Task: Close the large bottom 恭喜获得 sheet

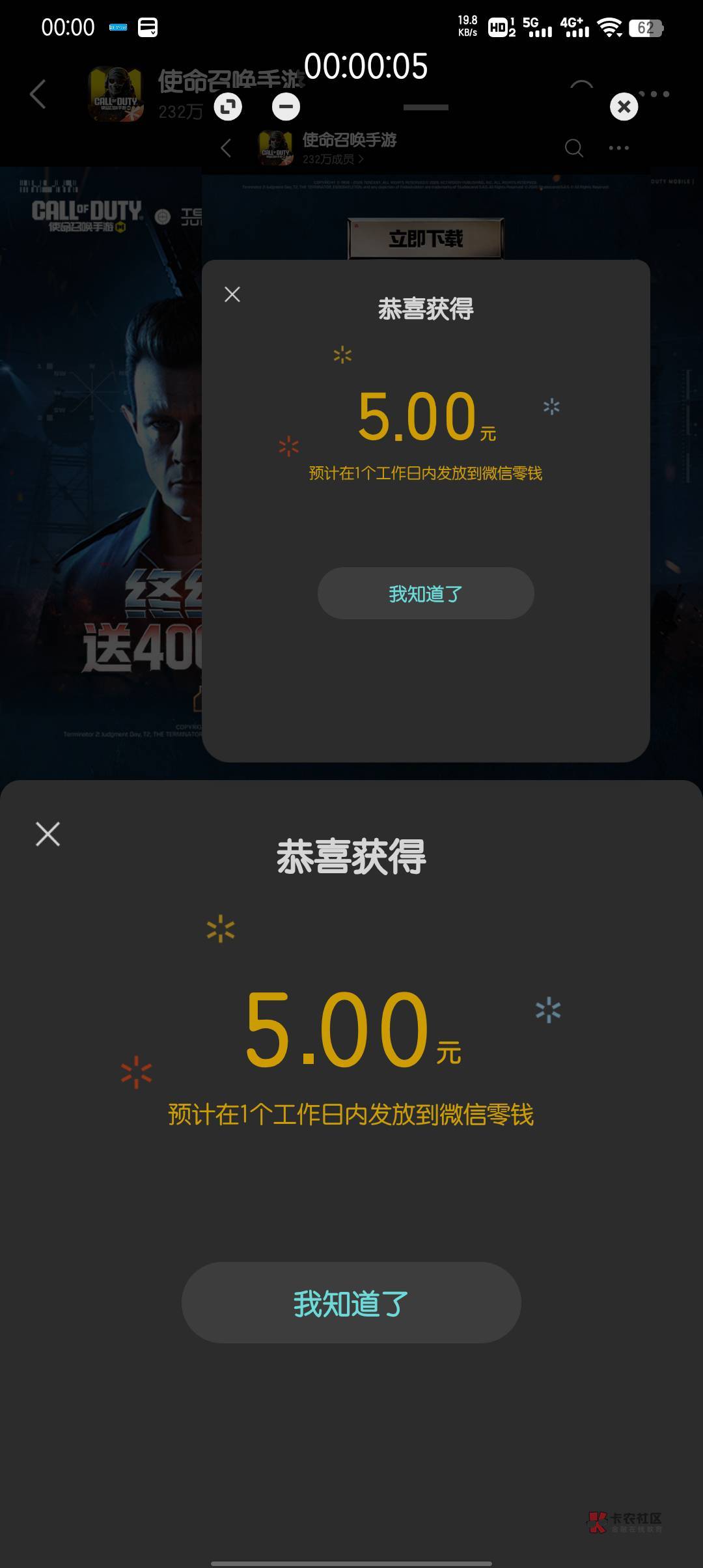Action: (x=48, y=834)
